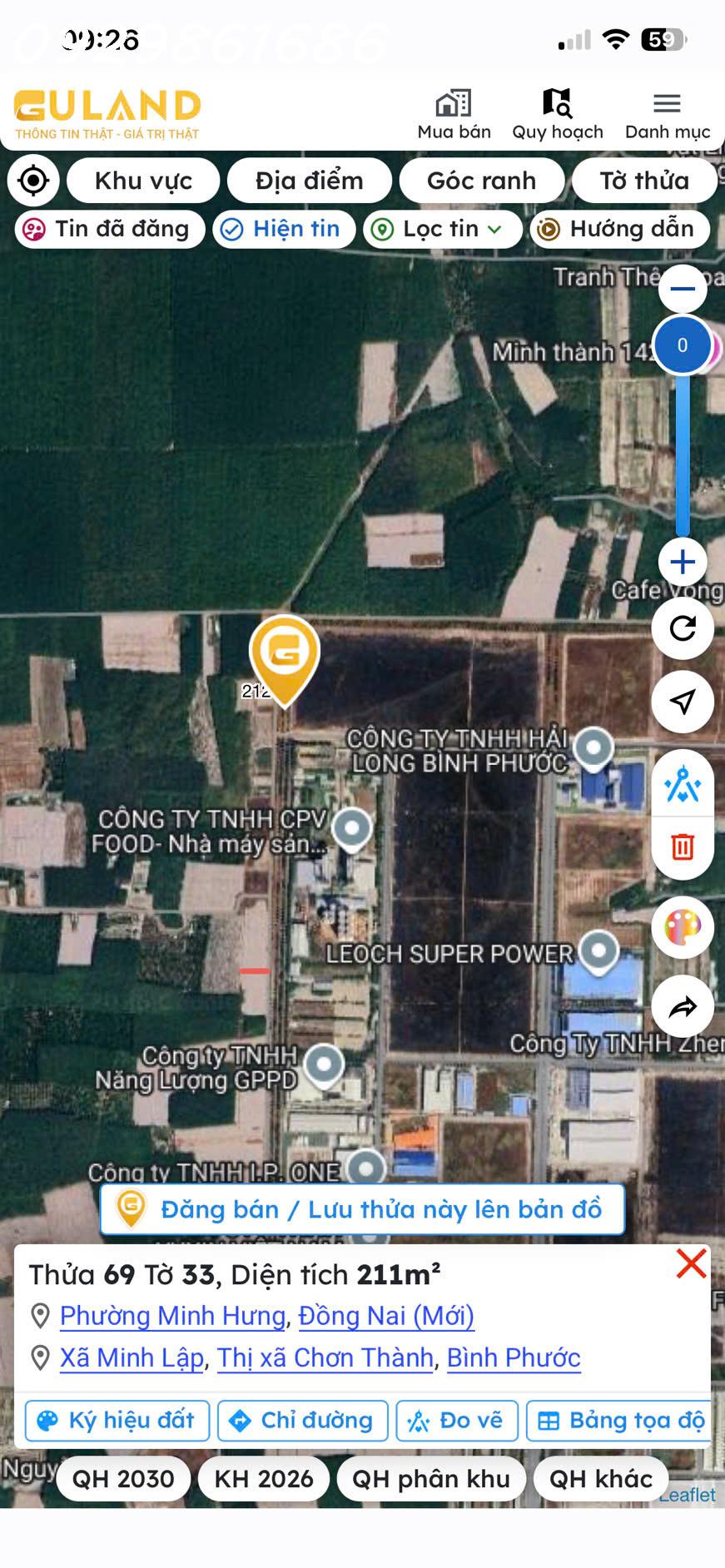Click Đăng bán / Lưu thửa này button
Image resolution: width=725 pixels, height=1568 pixels.
pos(362,1209)
